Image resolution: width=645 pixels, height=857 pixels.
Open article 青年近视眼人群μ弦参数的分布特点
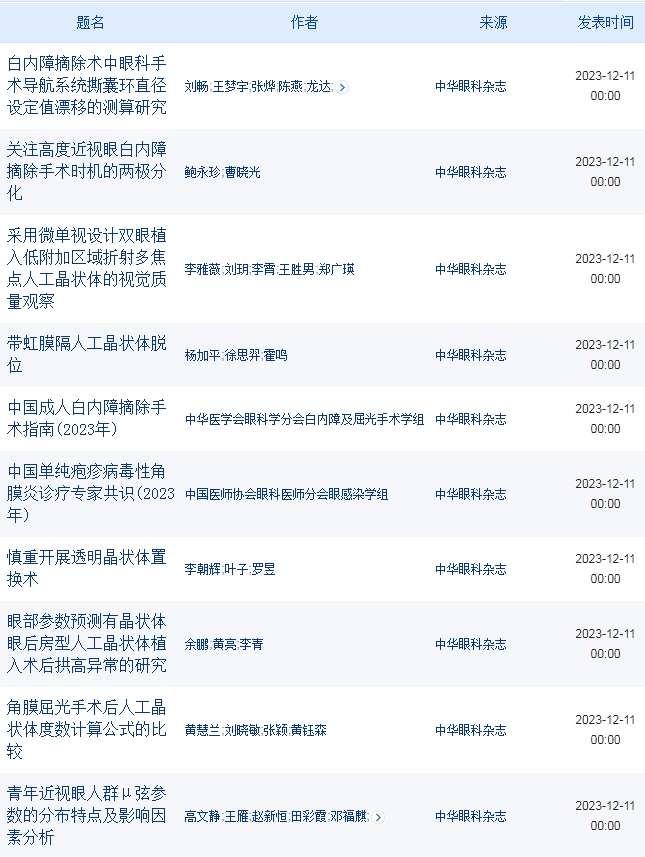point(86,816)
